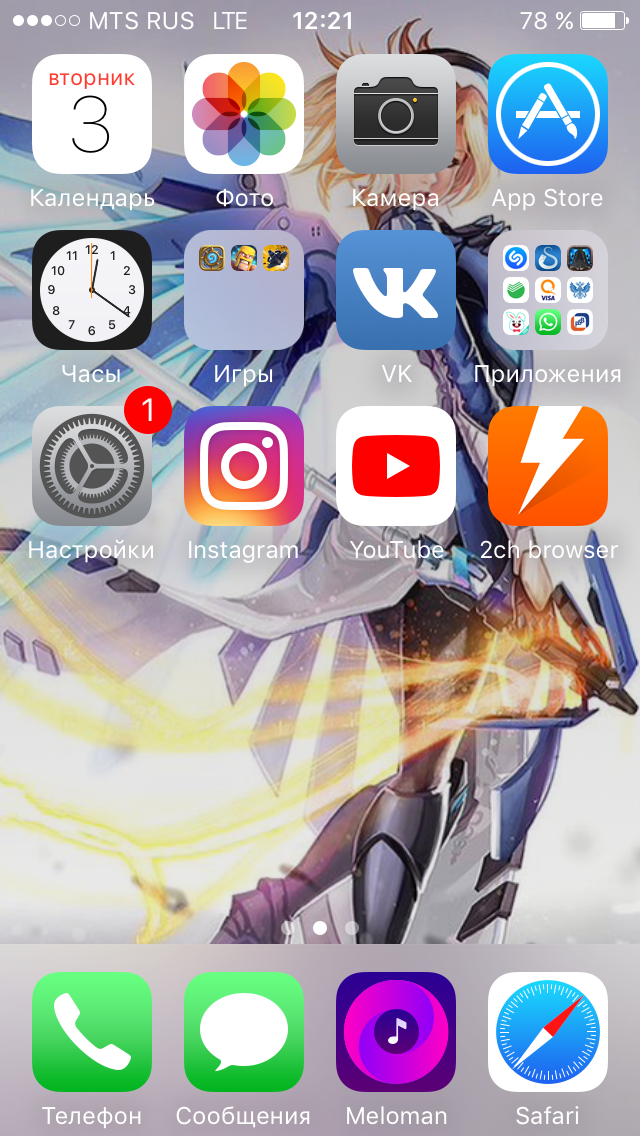This screenshot has height=1136, width=640.
Task: Open Сообщения in the dock
Action: 244,1032
